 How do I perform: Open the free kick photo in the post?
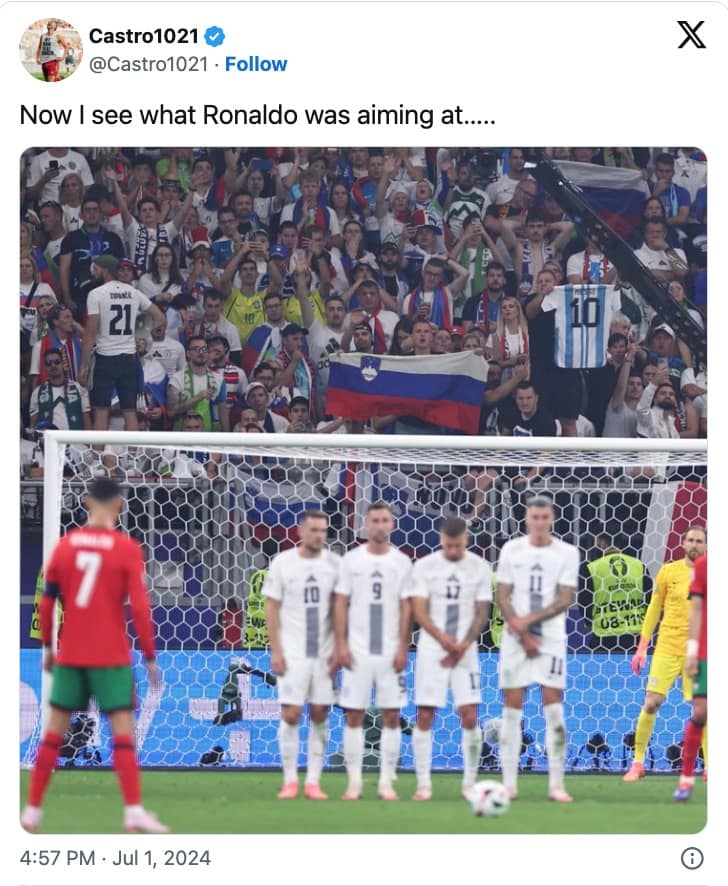click(363, 490)
